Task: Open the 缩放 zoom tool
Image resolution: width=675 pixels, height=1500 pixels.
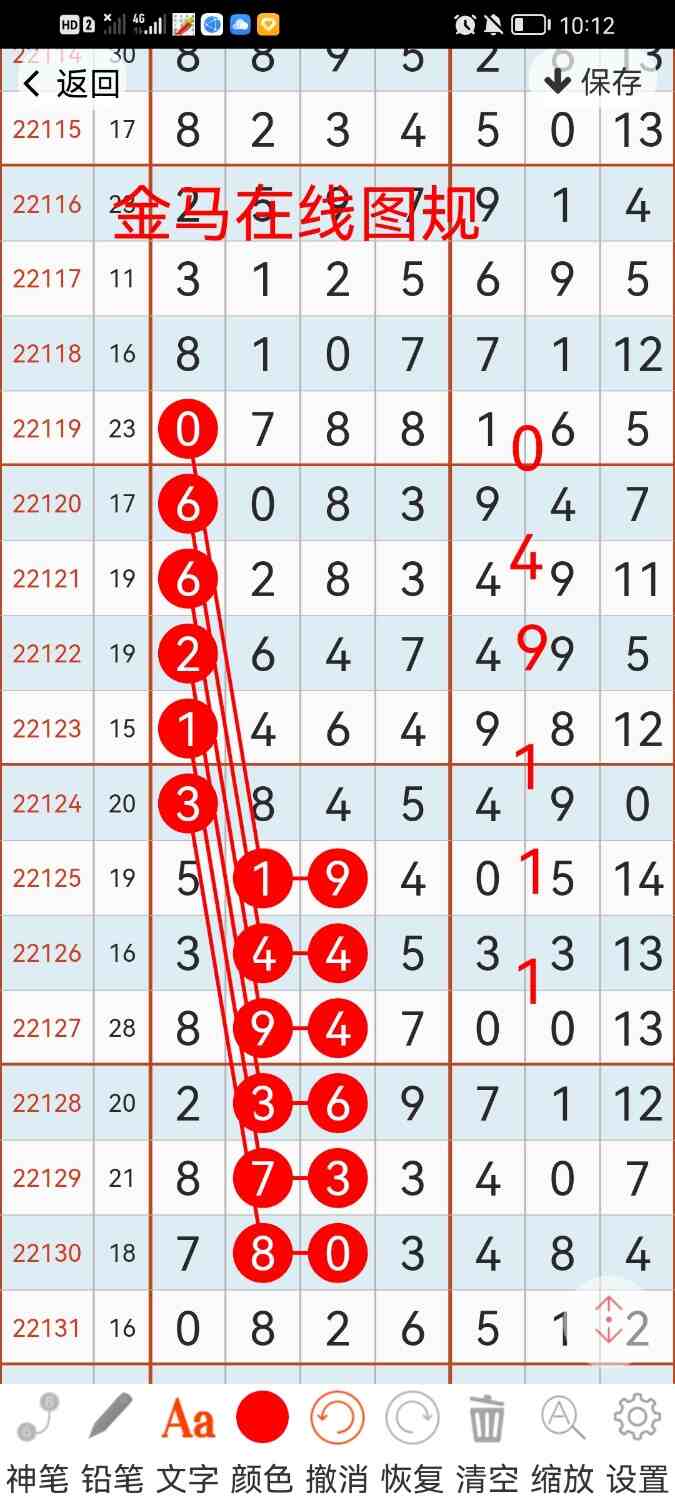Action: (562, 1438)
